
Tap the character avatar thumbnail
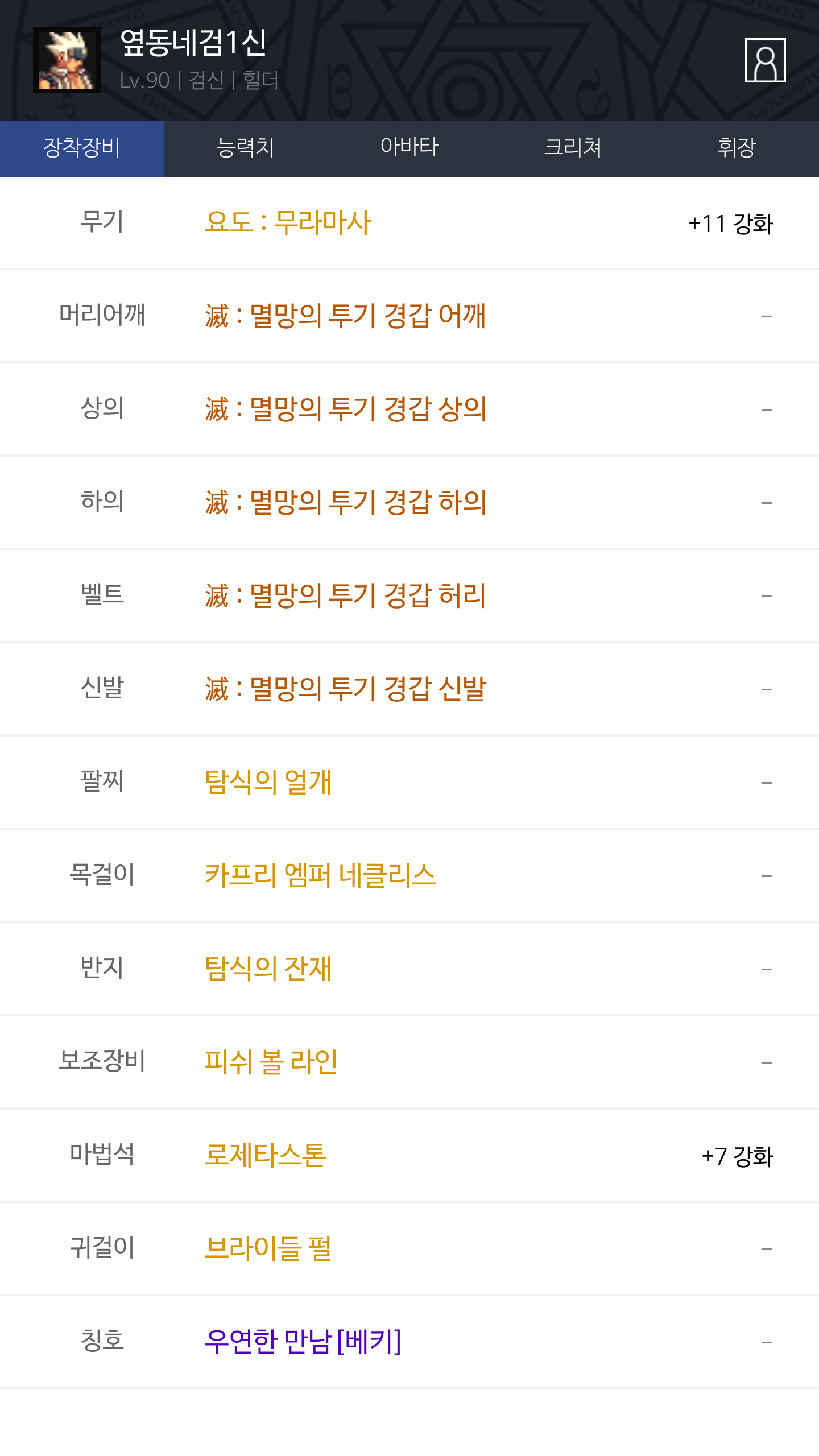pyautogui.click(x=67, y=60)
